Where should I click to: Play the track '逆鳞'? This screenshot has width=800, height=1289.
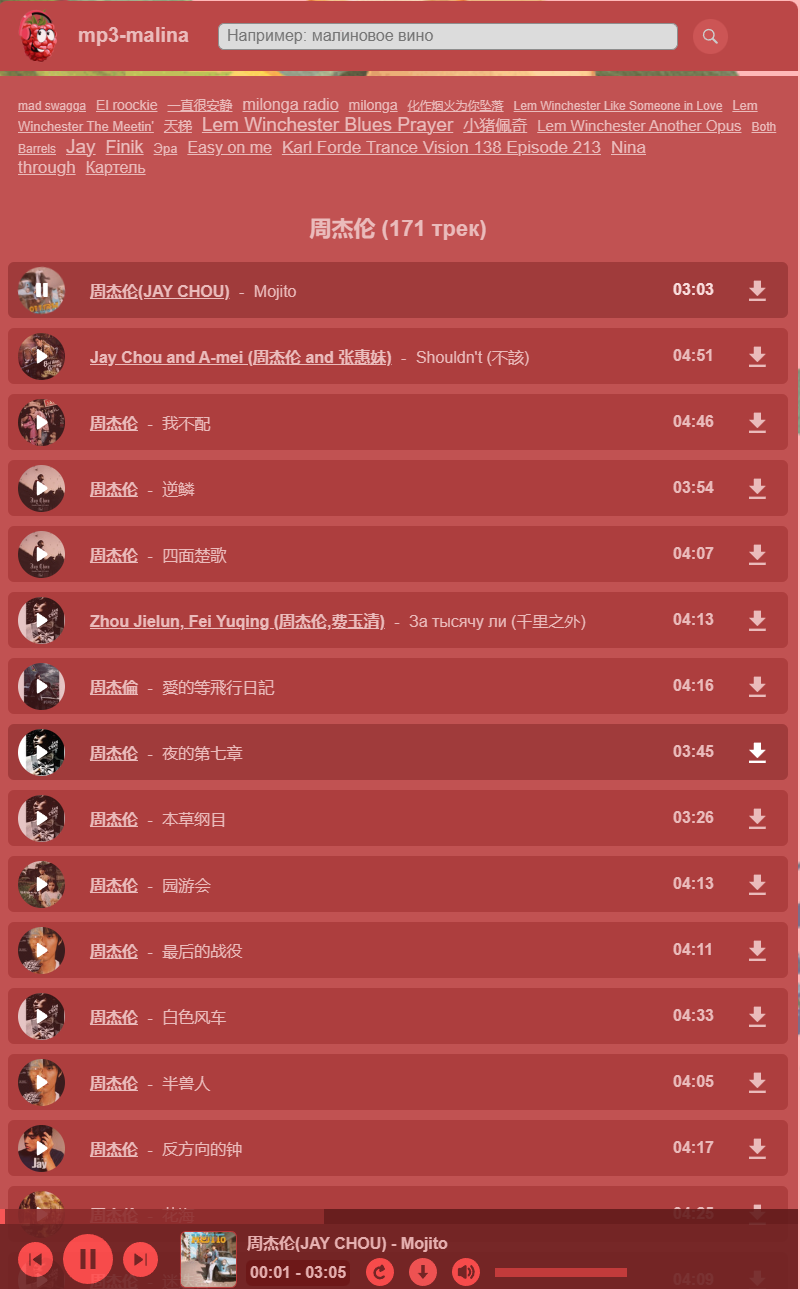coord(41,489)
